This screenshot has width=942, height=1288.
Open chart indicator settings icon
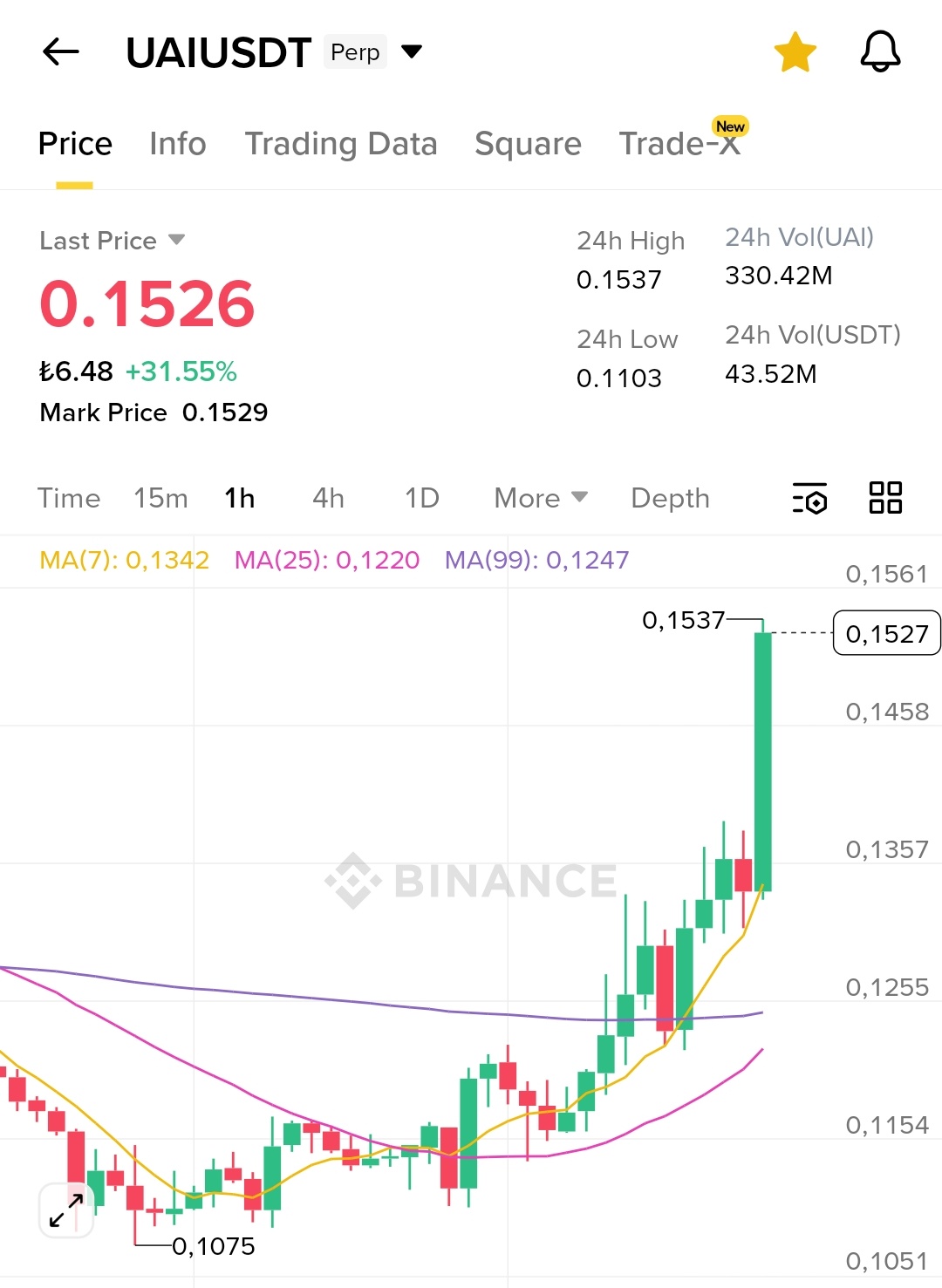[809, 498]
